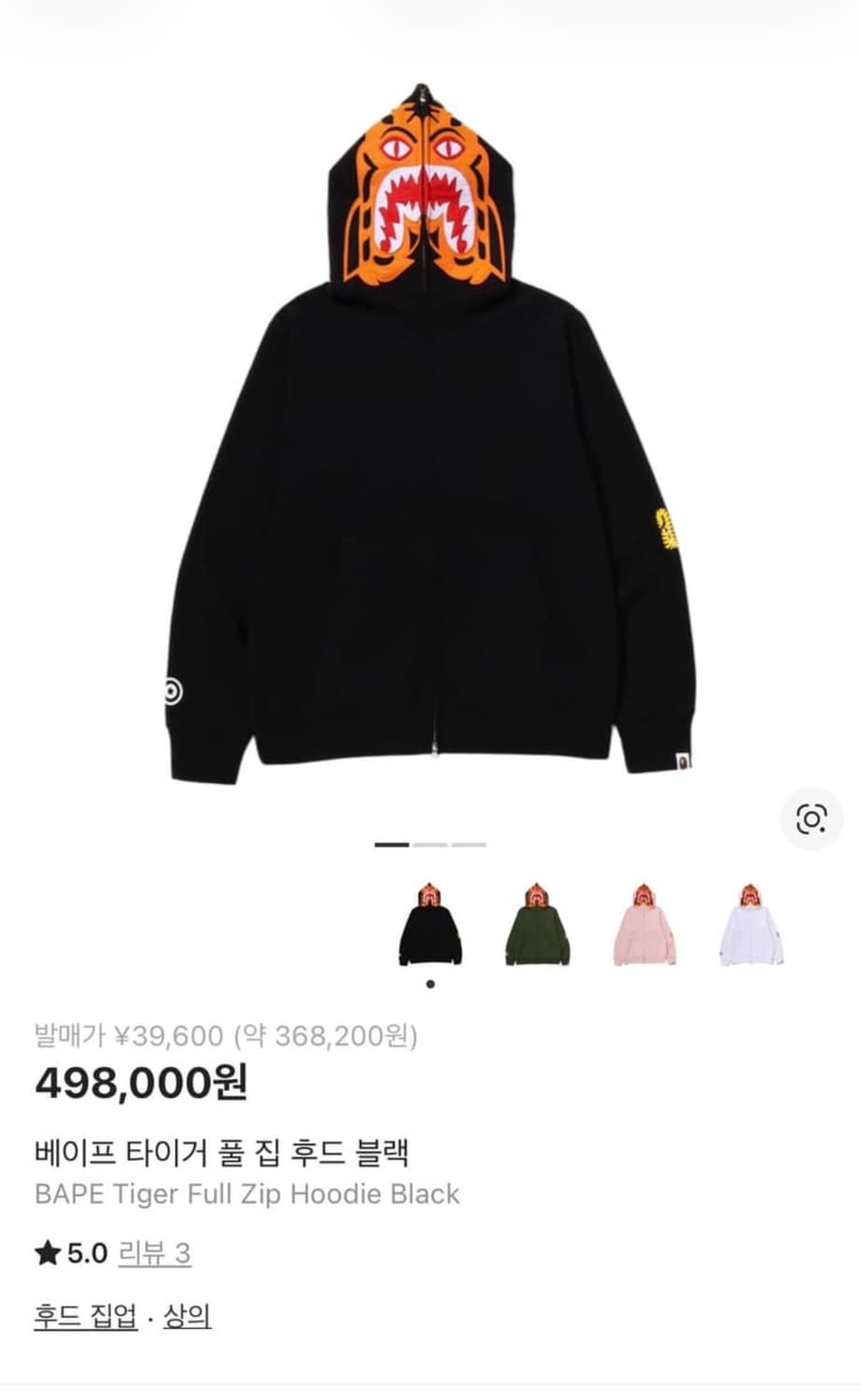861x1400 pixels.
Task: Tap the page dot below the color thumbnails
Action: click(430, 983)
